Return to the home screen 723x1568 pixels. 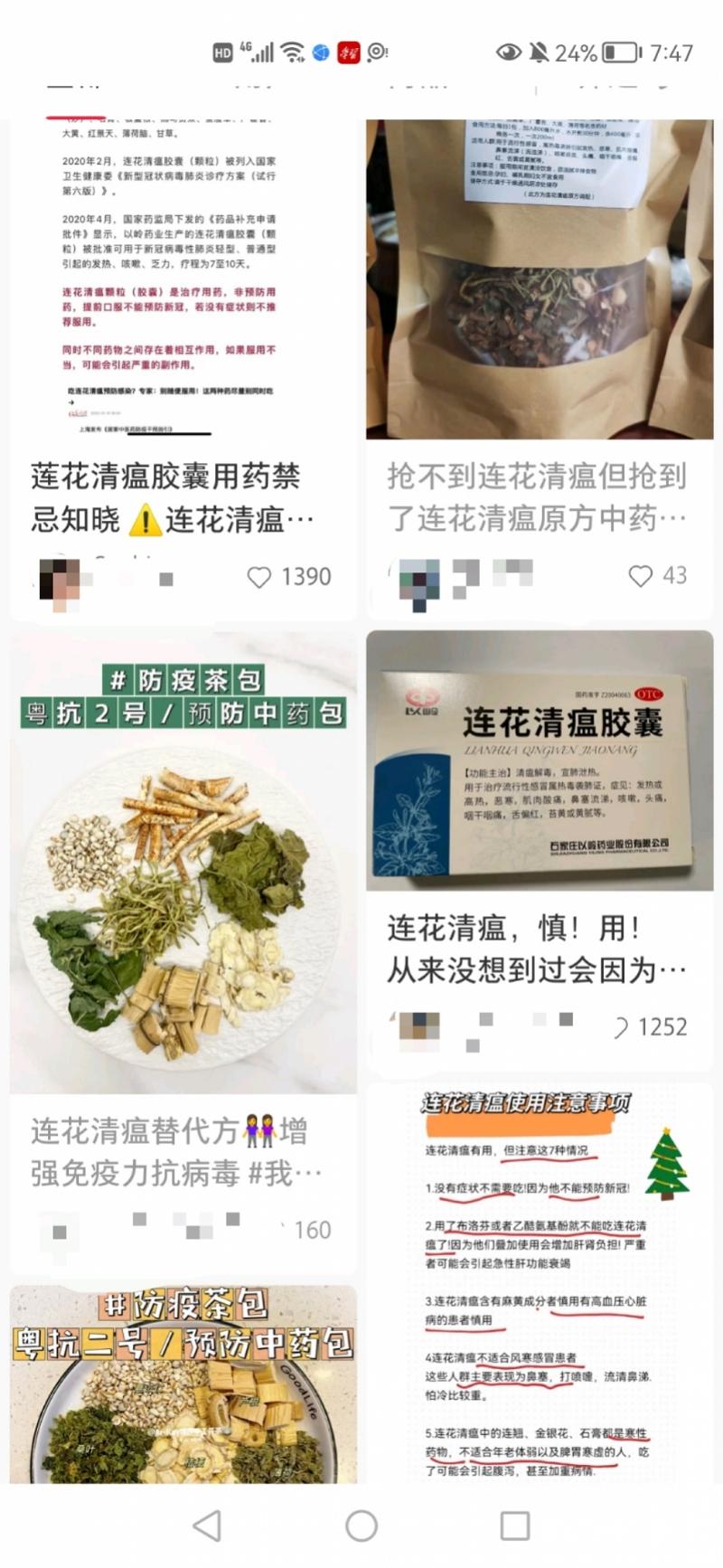(361, 1525)
